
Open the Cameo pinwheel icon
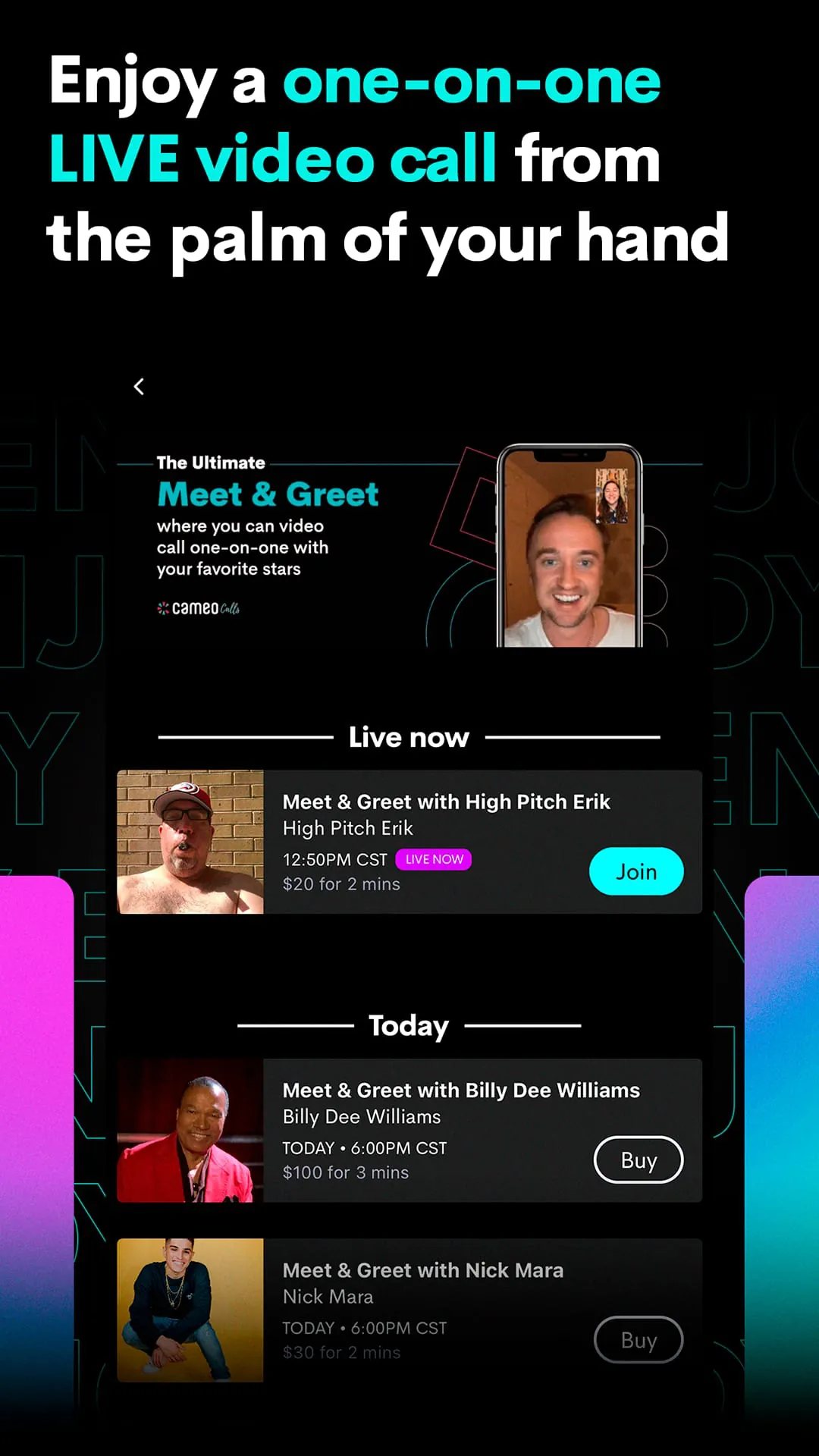pos(162,608)
